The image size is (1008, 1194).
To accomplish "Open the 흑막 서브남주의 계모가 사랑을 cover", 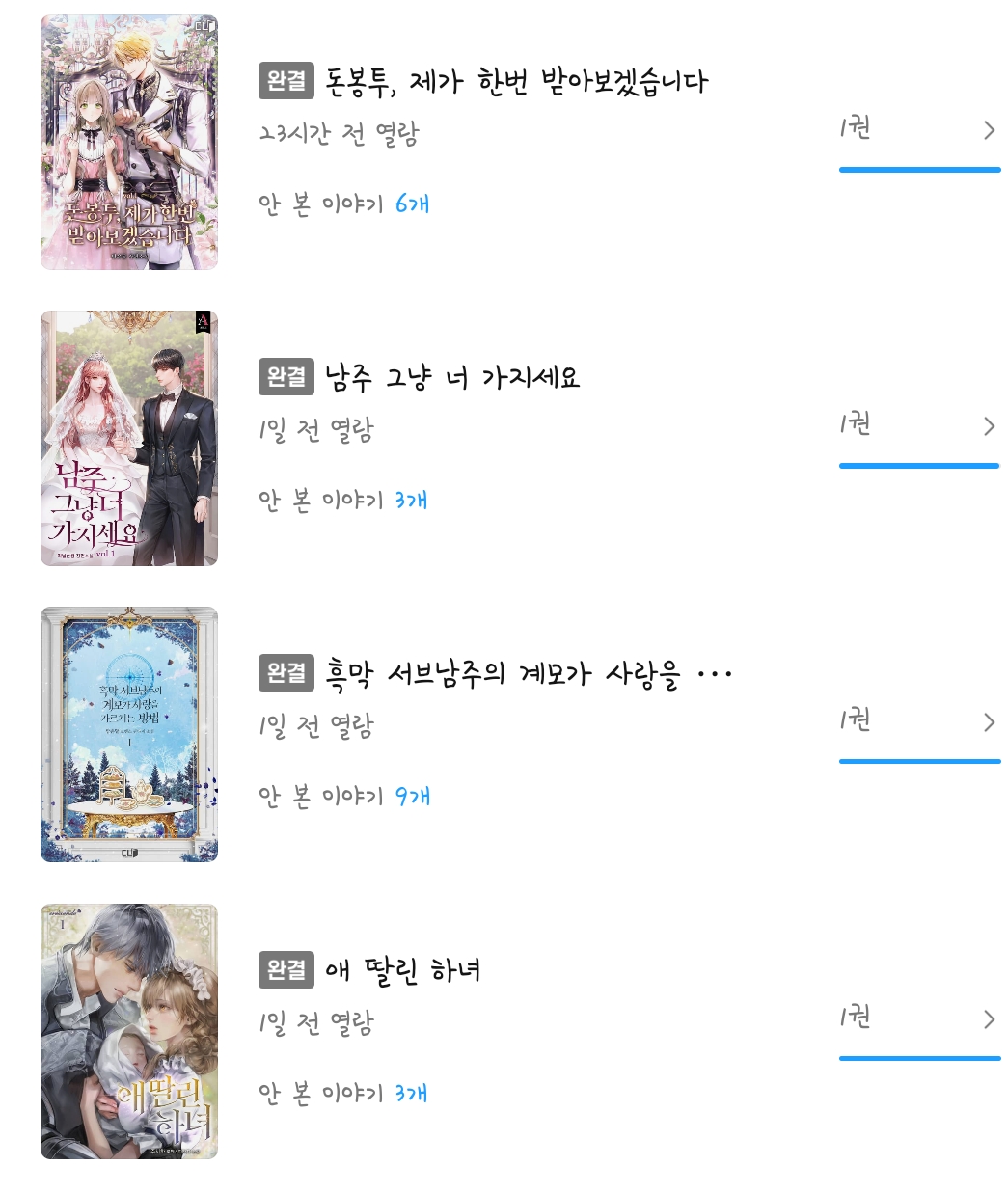I will 129,734.
